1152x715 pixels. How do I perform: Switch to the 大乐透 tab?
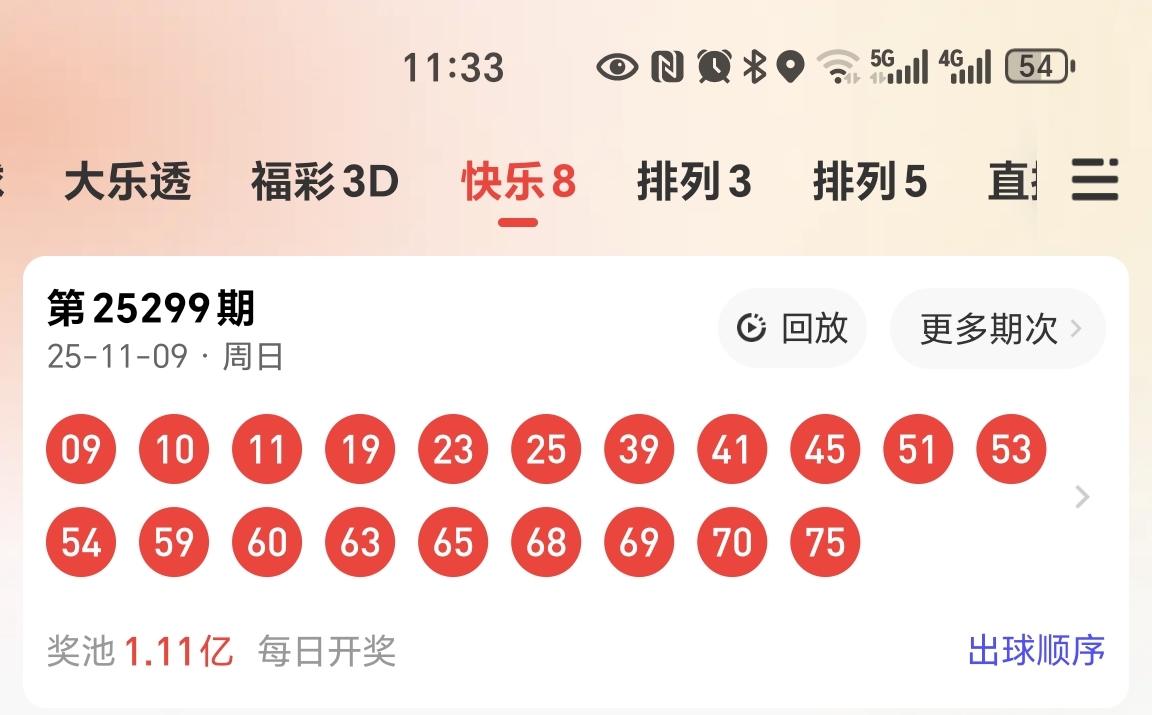pos(127,183)
